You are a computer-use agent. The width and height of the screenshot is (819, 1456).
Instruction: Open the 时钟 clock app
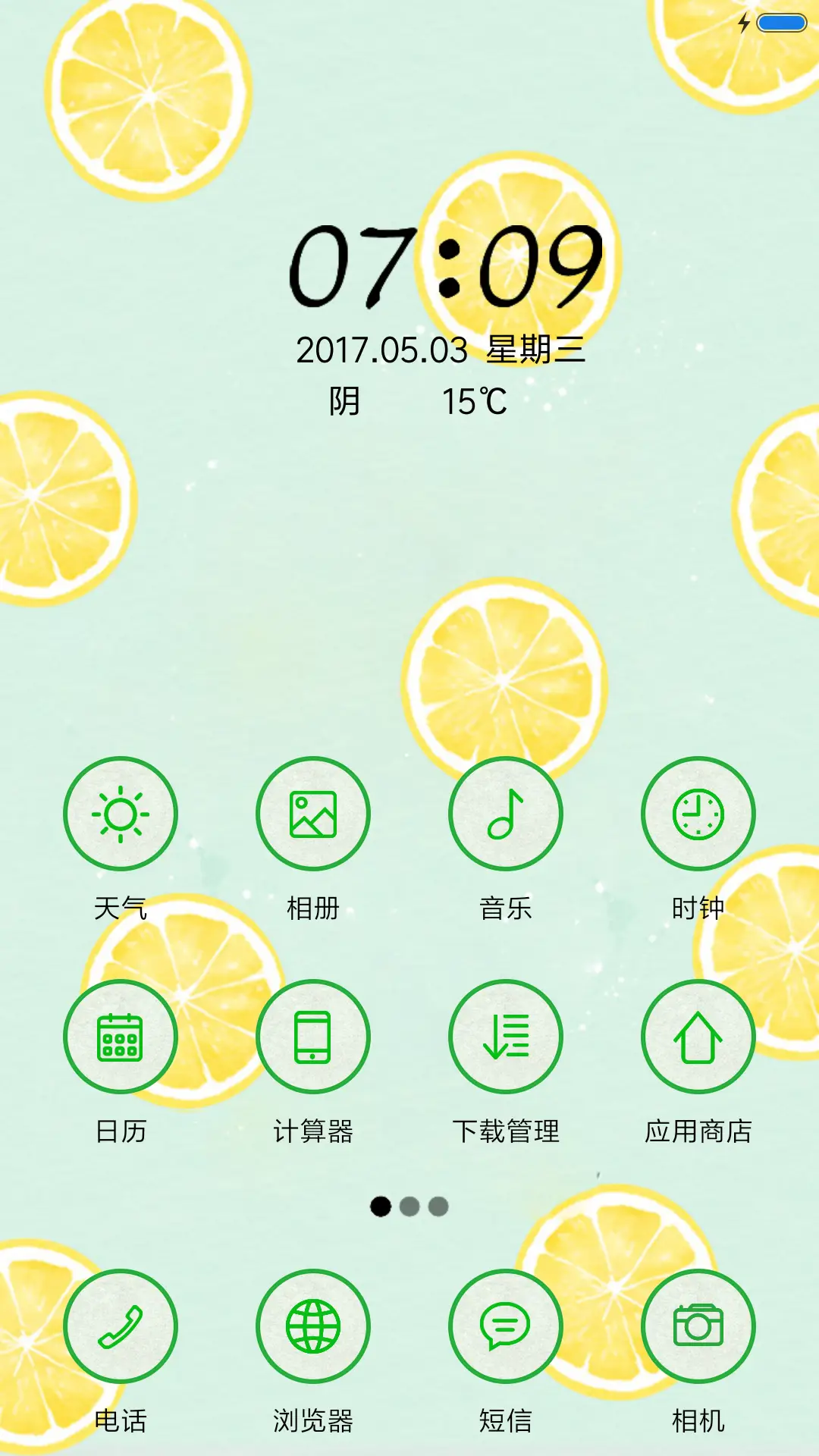point(698,813)
